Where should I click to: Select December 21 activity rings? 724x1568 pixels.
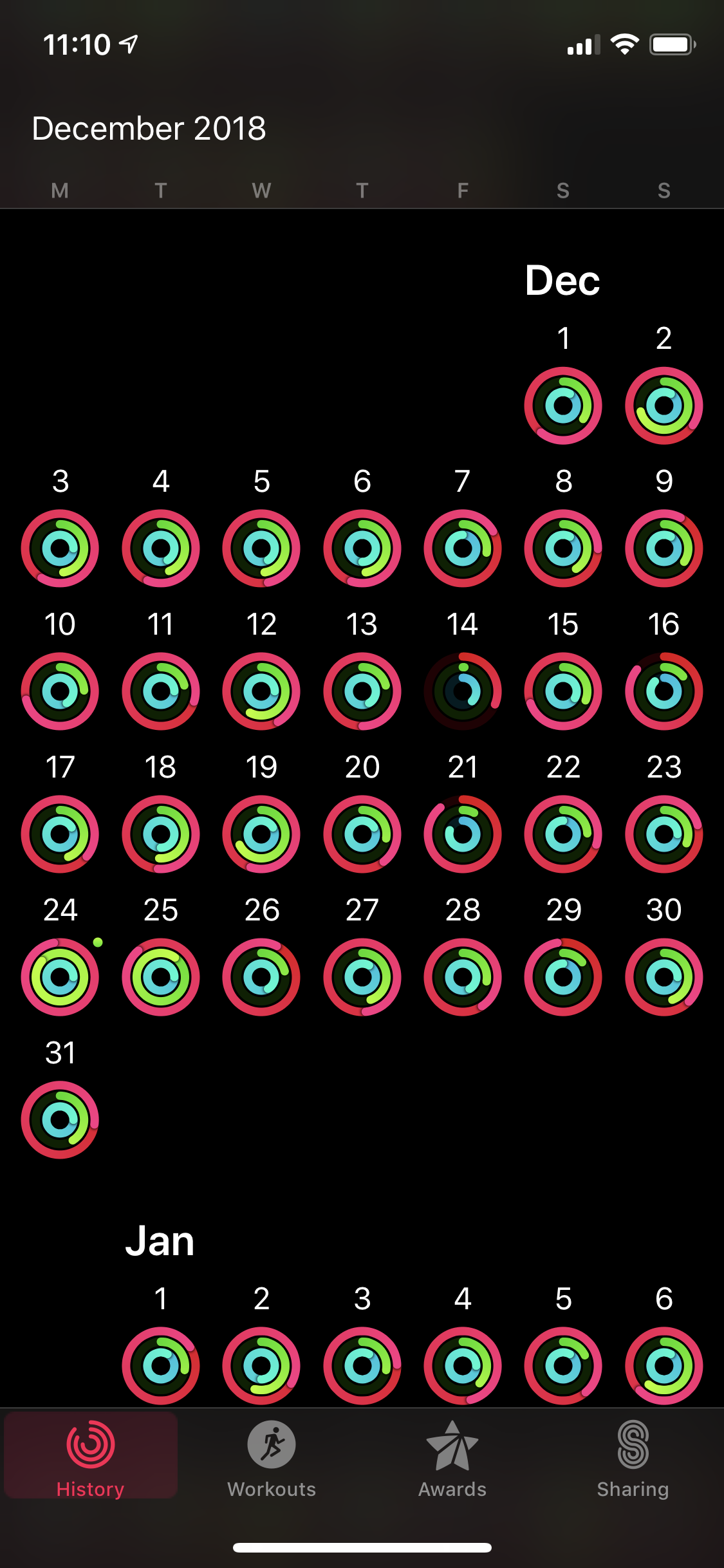pyautogui.click(x=463, y=834)
